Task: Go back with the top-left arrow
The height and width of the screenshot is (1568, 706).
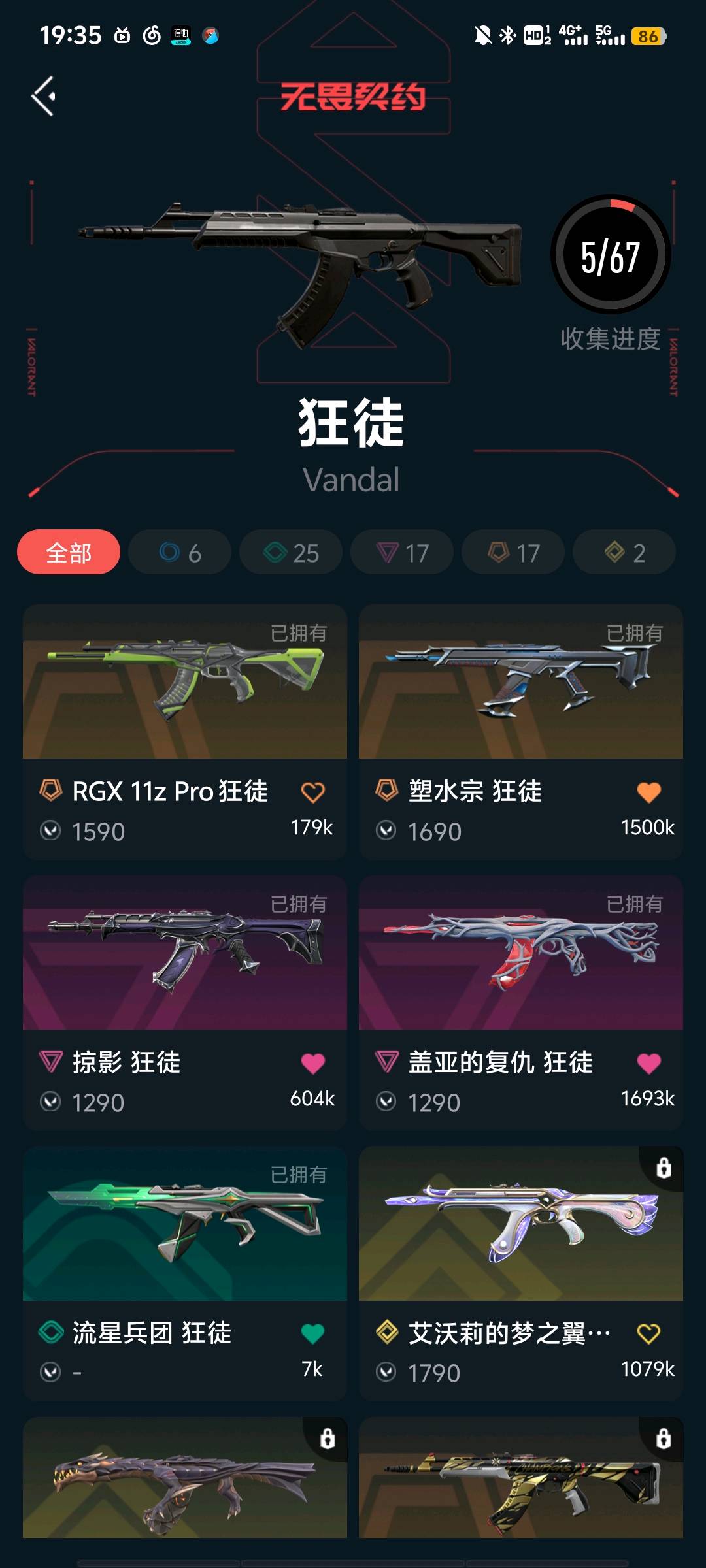Action: click(x=44, y=97)
